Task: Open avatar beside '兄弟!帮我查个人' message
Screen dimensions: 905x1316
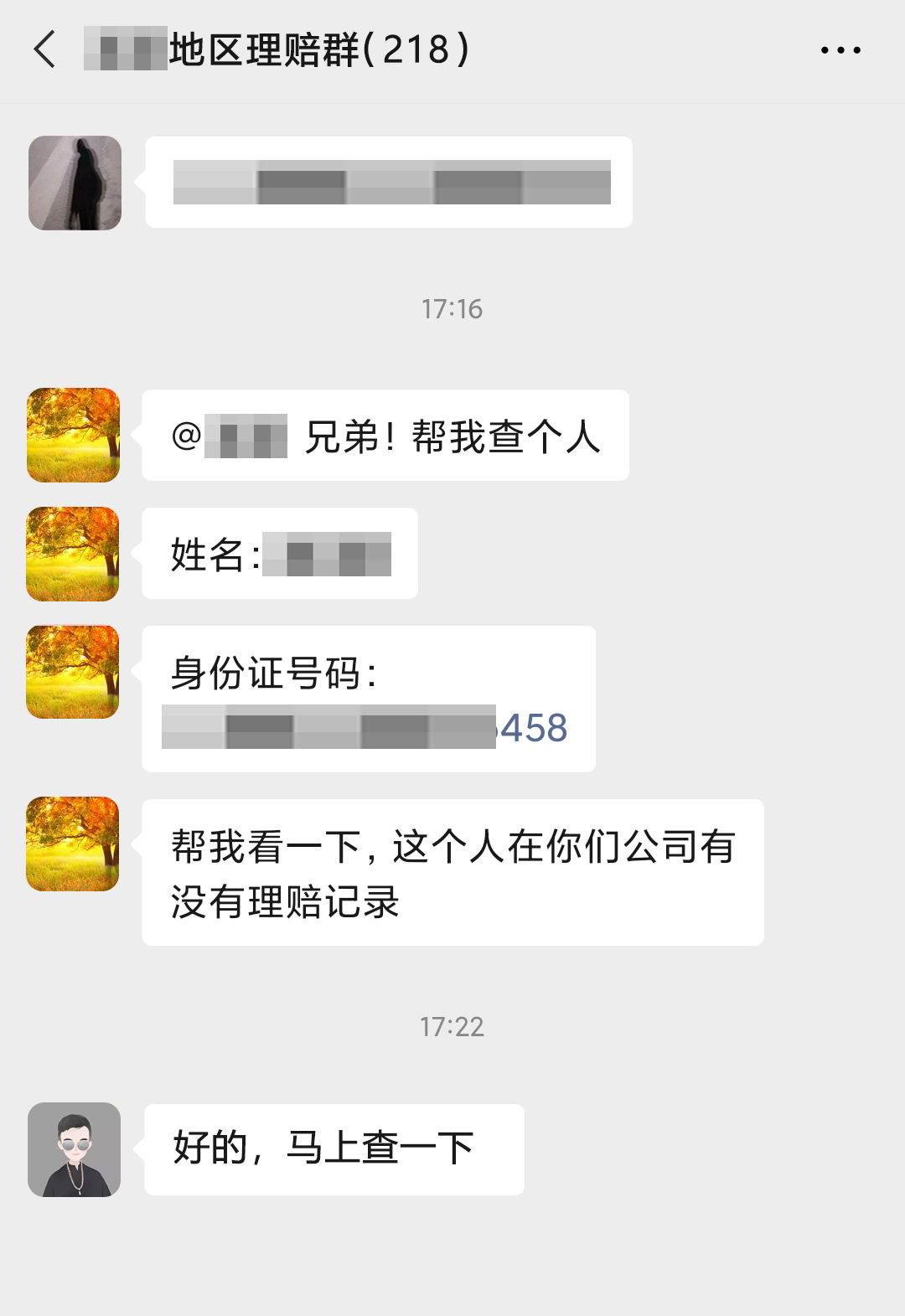Action: tap(74, 435)
